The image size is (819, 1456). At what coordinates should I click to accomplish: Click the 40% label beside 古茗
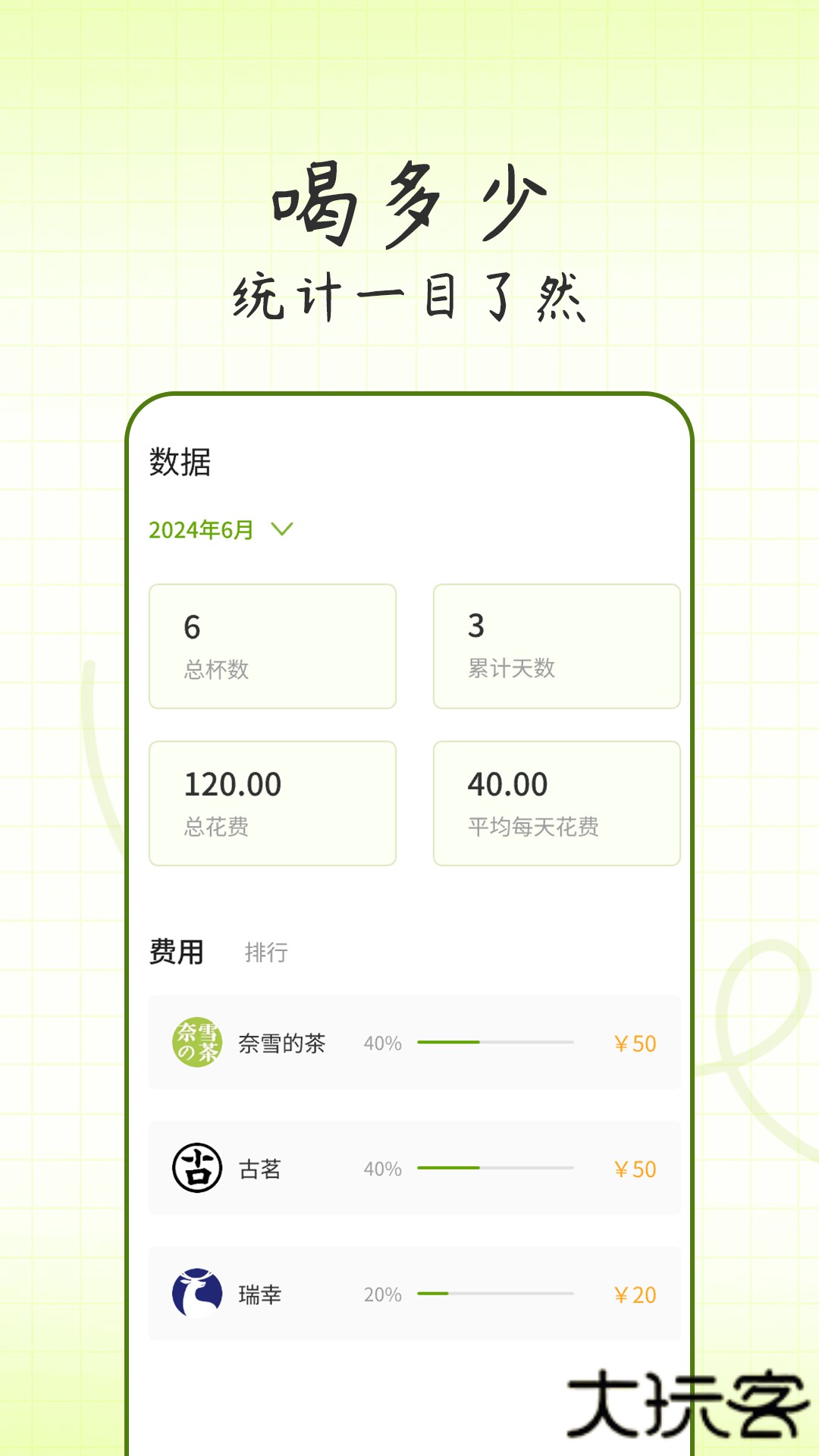pos(384,1169)
